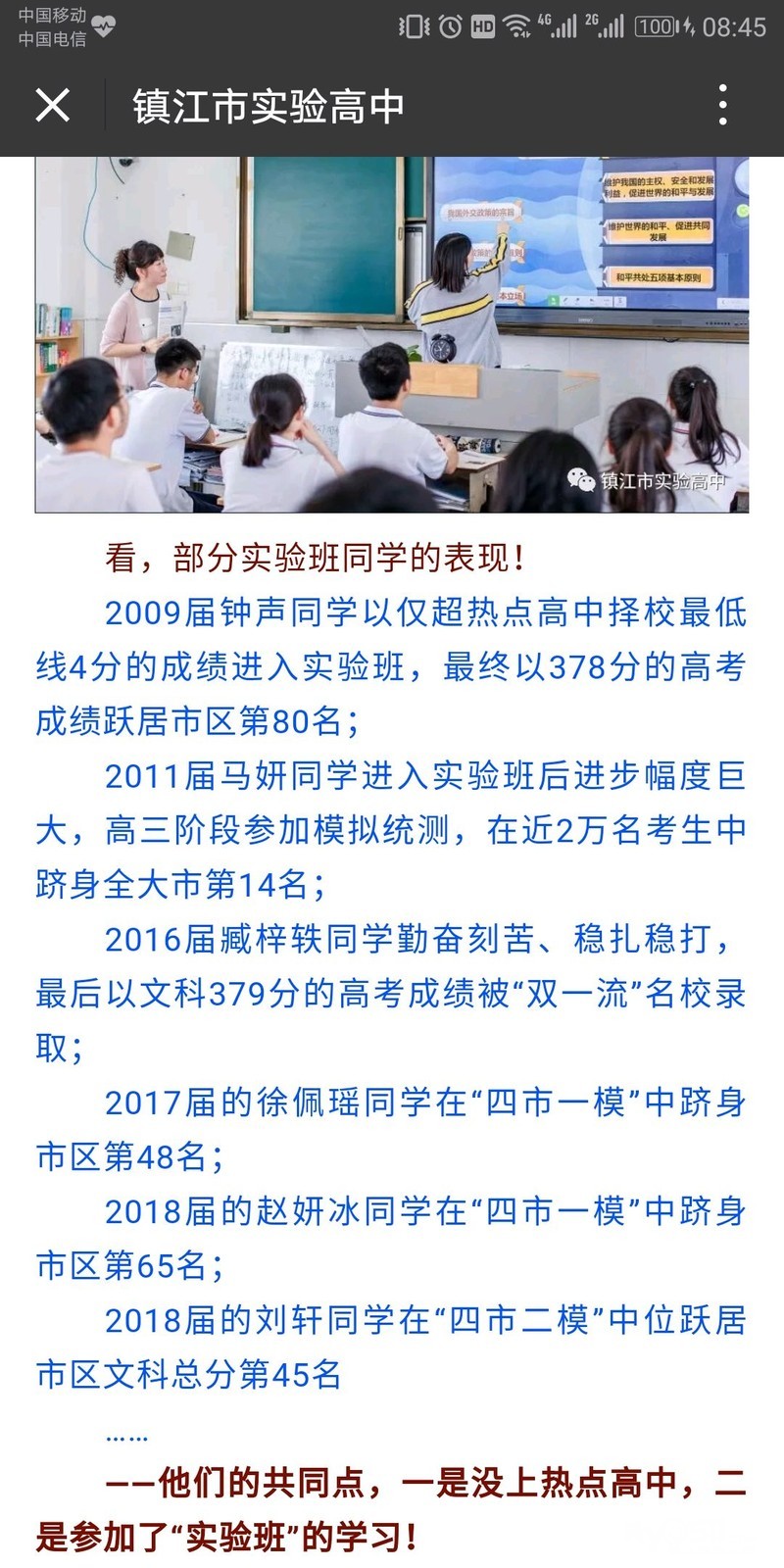Open the three-dot overflow menu

click(723, 105)
